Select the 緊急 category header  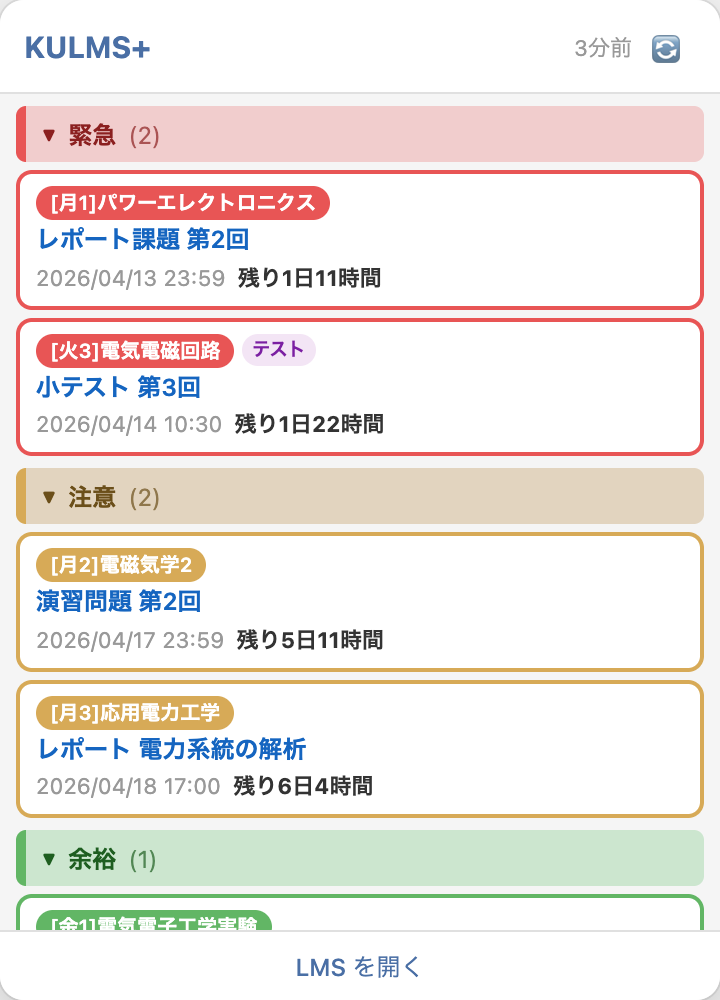pos(86,135)
